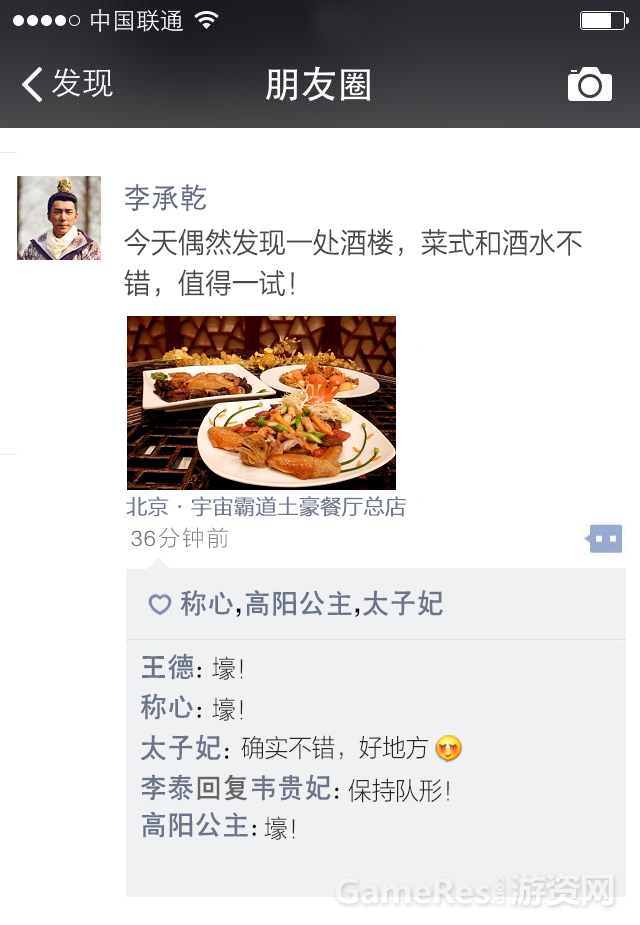Image resolution: width=640 pixels, height=925 pixels.
Task: Open location 北京·宇宙霸道土豪餐厅总店
Action: point(266,507)
